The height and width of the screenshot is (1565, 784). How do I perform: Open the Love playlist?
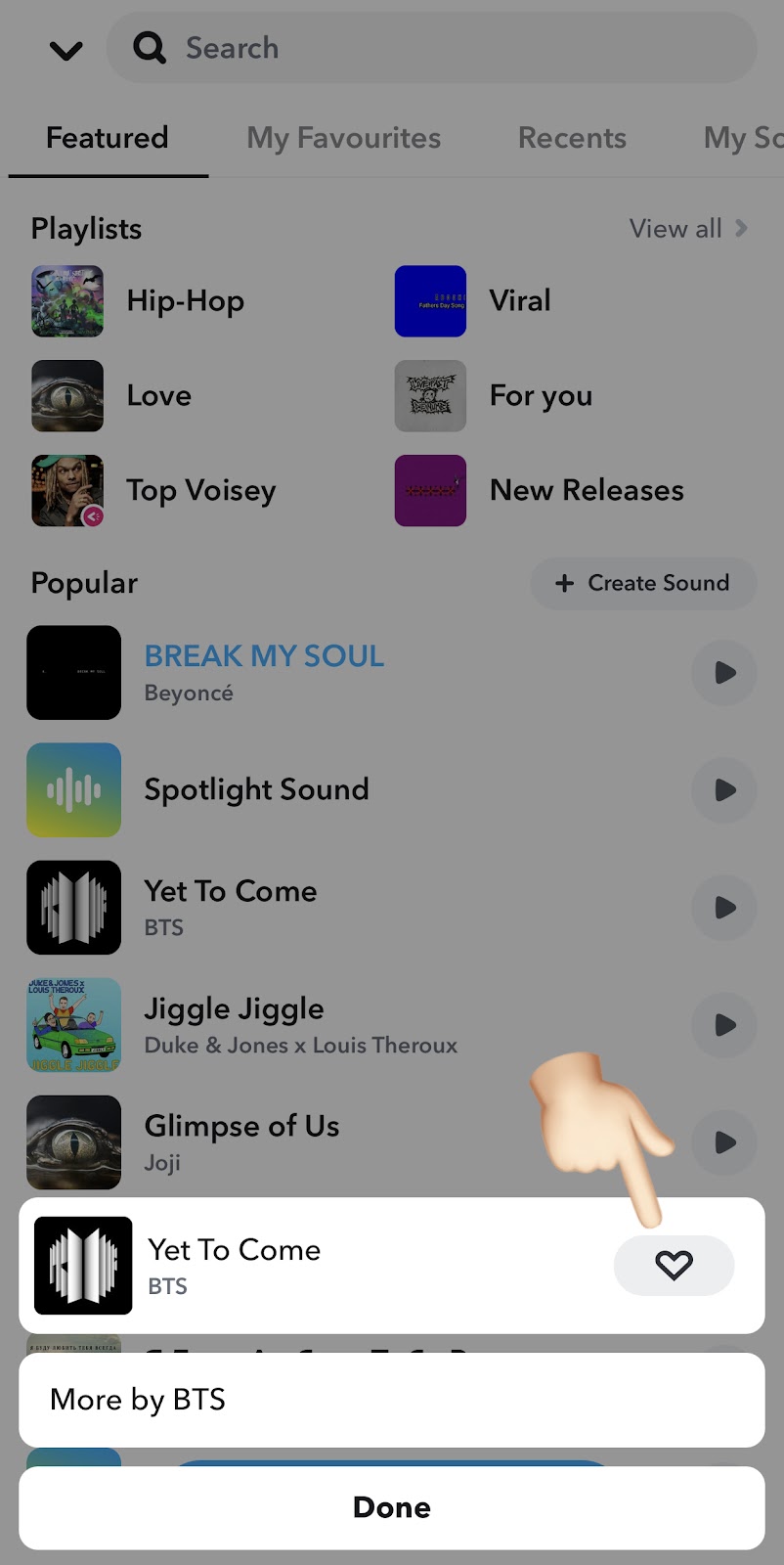(158, 396)
